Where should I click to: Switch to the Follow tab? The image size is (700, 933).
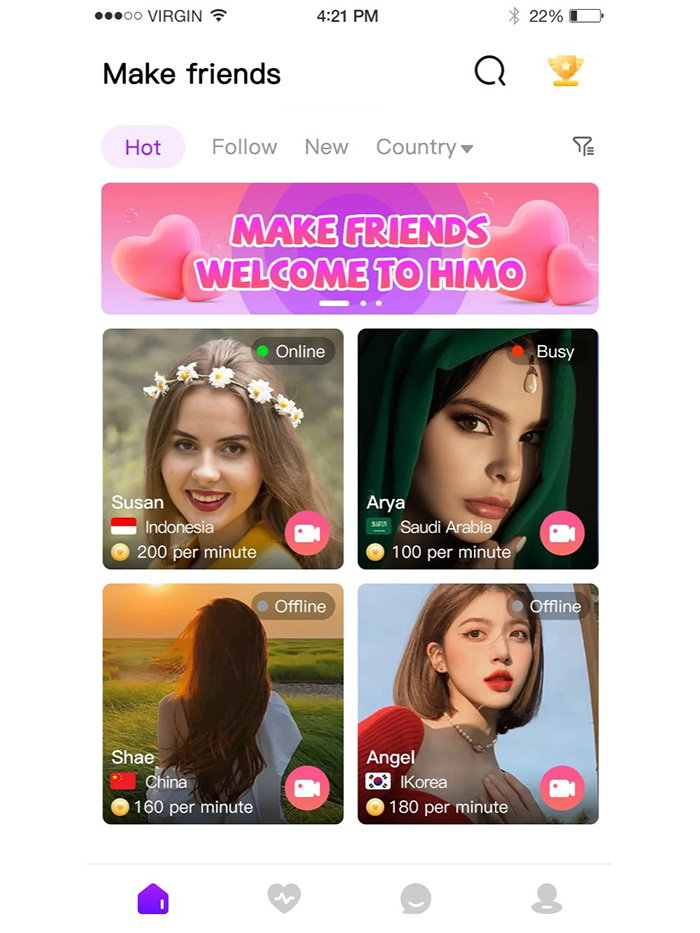pyautogui.click(x=244, y=147)
